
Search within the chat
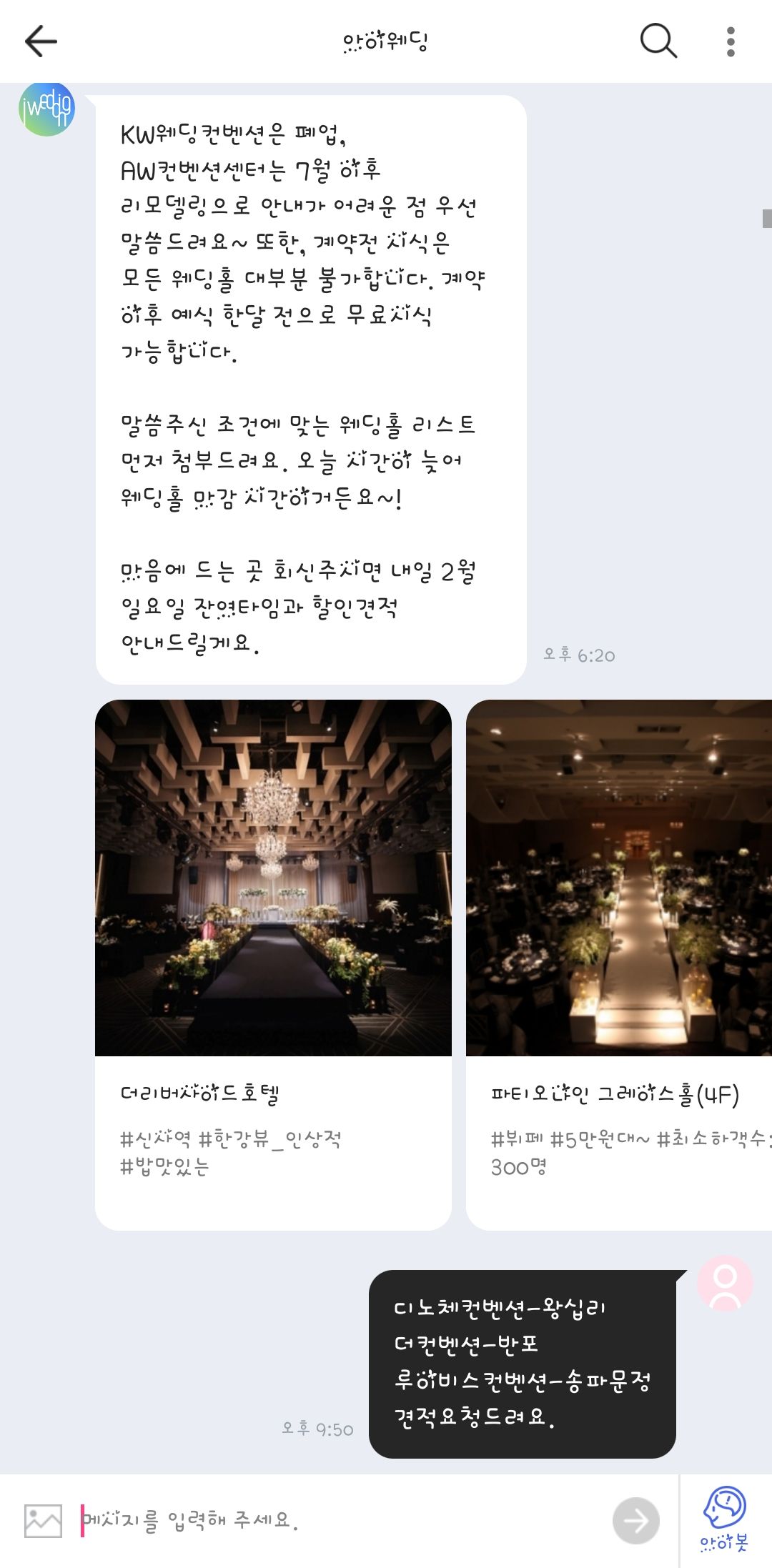[x=658, y=41]
